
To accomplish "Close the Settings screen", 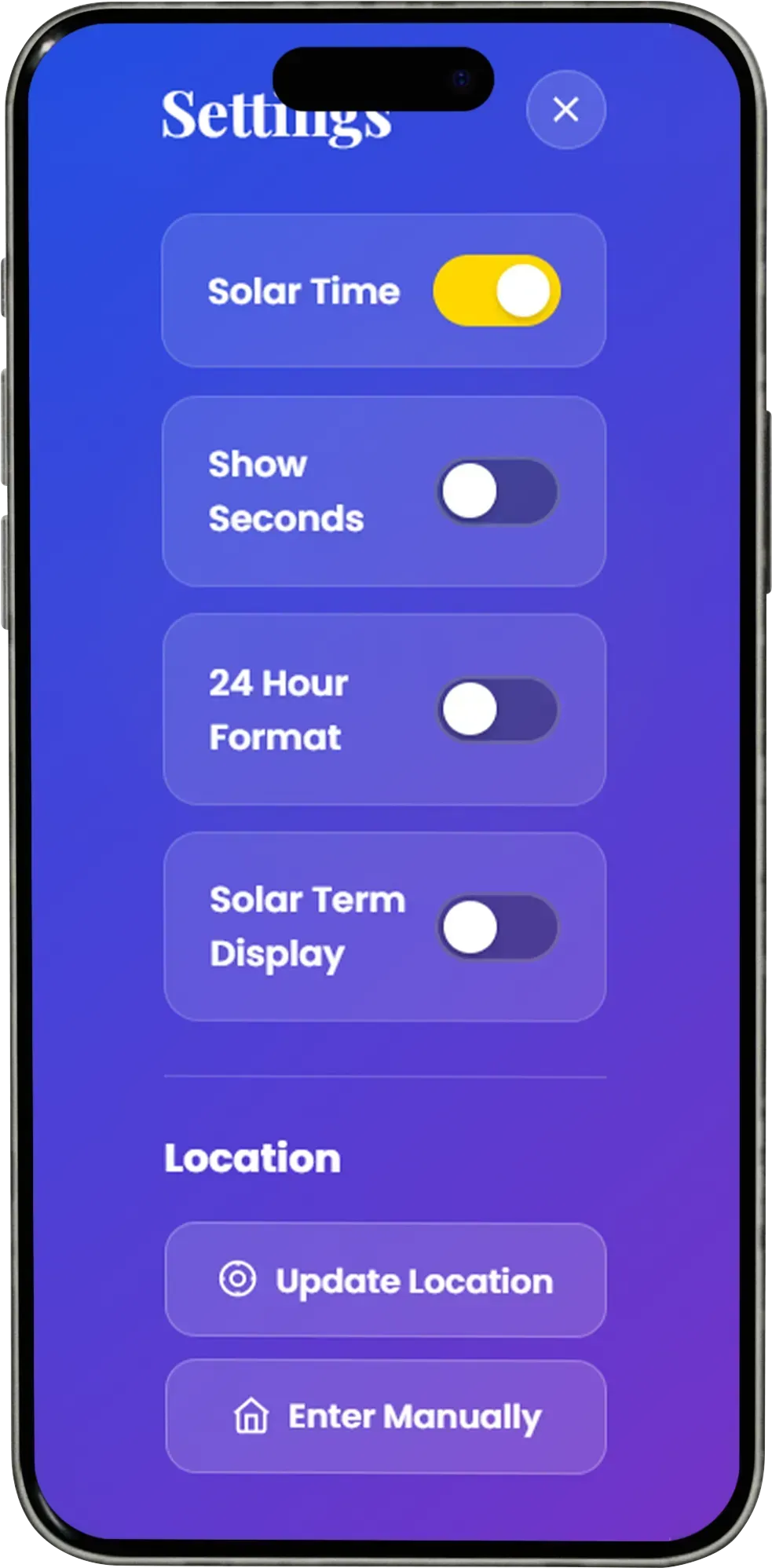I will tap(565, 110).
